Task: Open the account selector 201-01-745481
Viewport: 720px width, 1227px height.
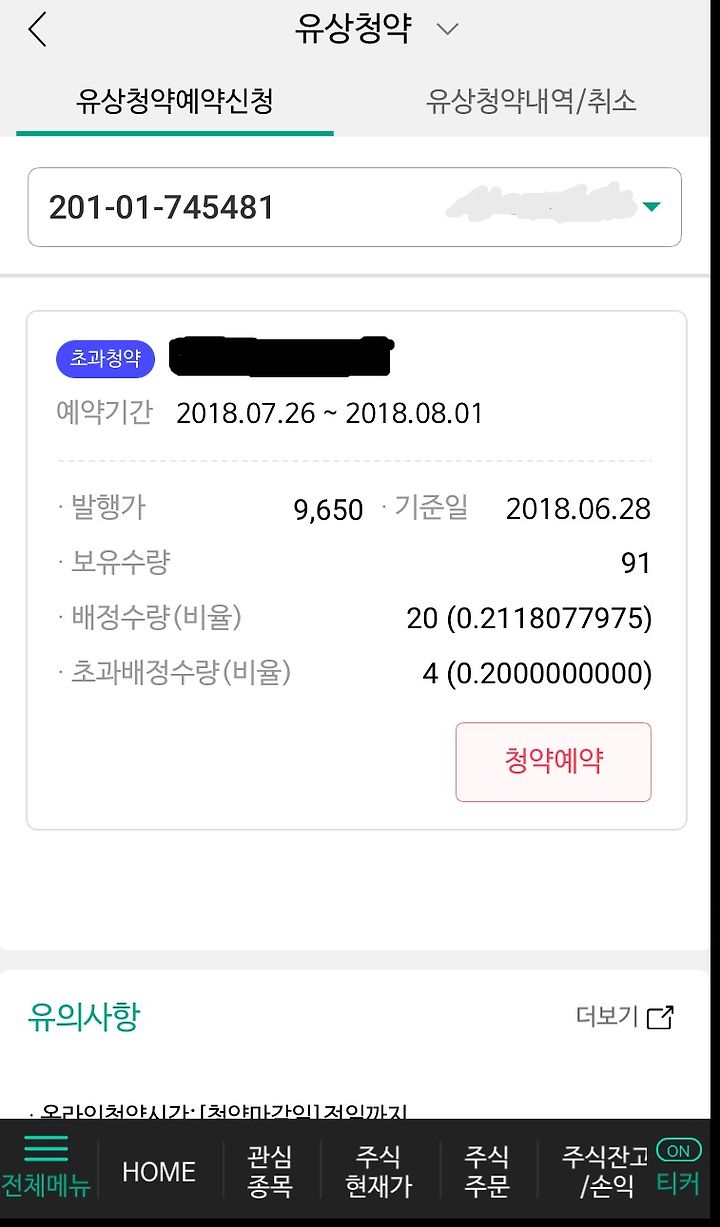Action: click(x=354, y=207)
